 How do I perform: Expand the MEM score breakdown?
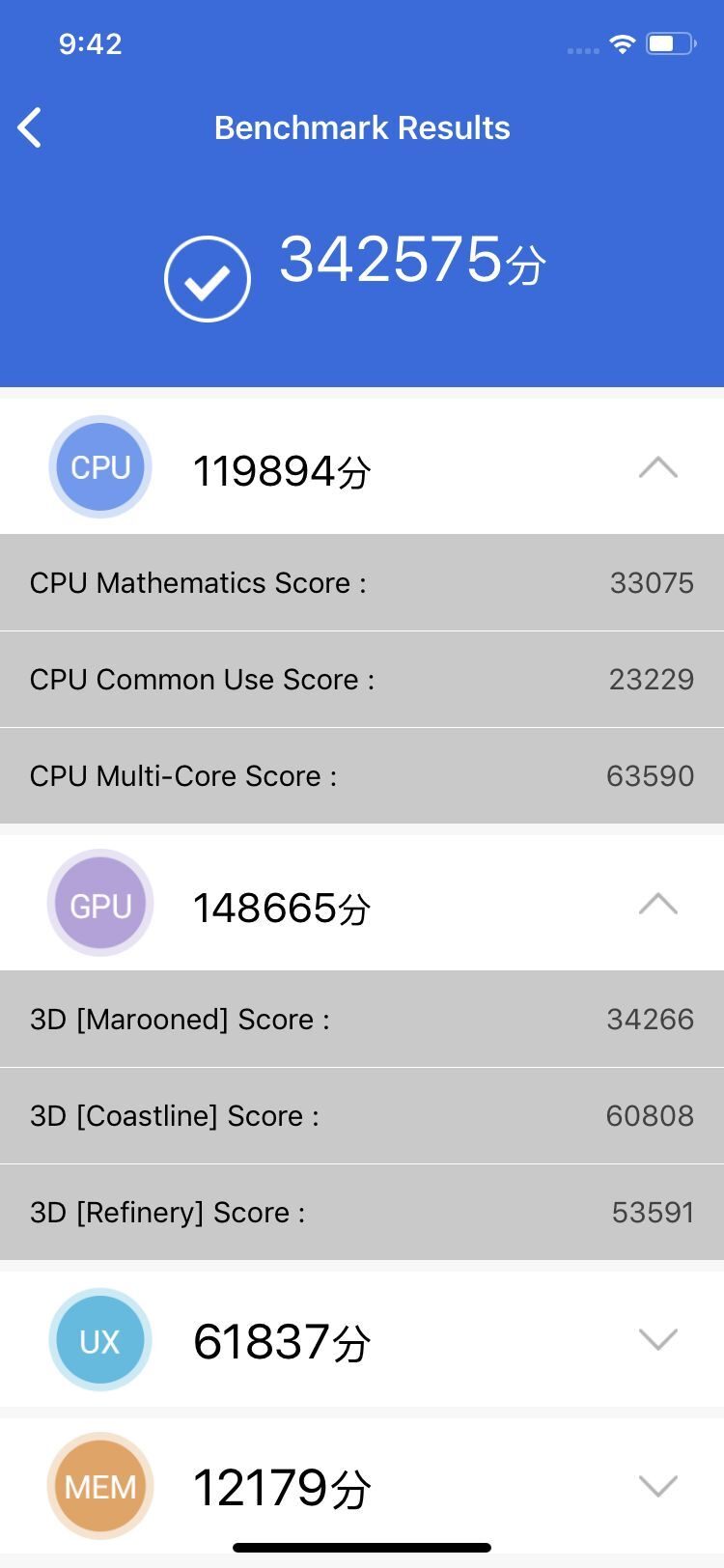coord(657,1485)
